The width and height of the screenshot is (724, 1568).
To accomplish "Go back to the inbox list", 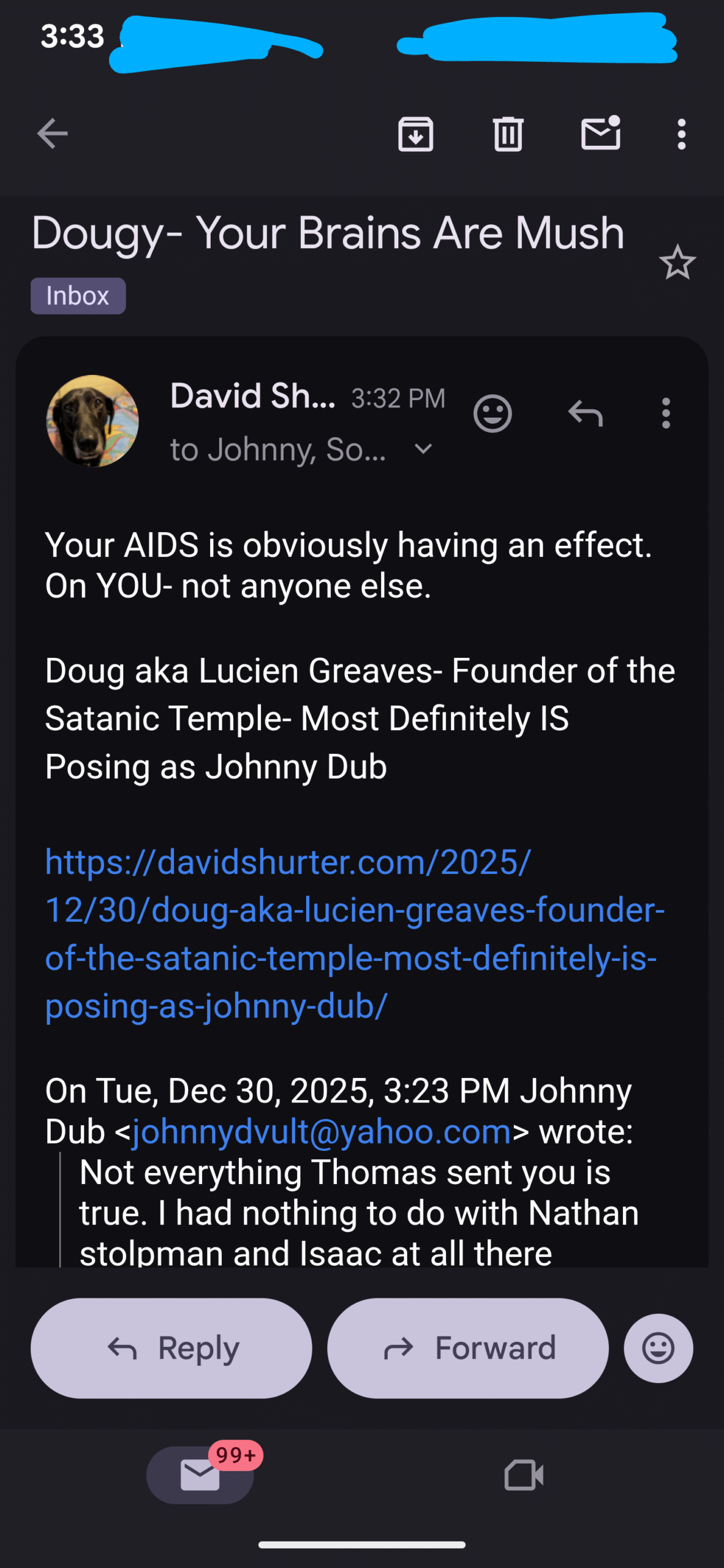I will (52, 134).
